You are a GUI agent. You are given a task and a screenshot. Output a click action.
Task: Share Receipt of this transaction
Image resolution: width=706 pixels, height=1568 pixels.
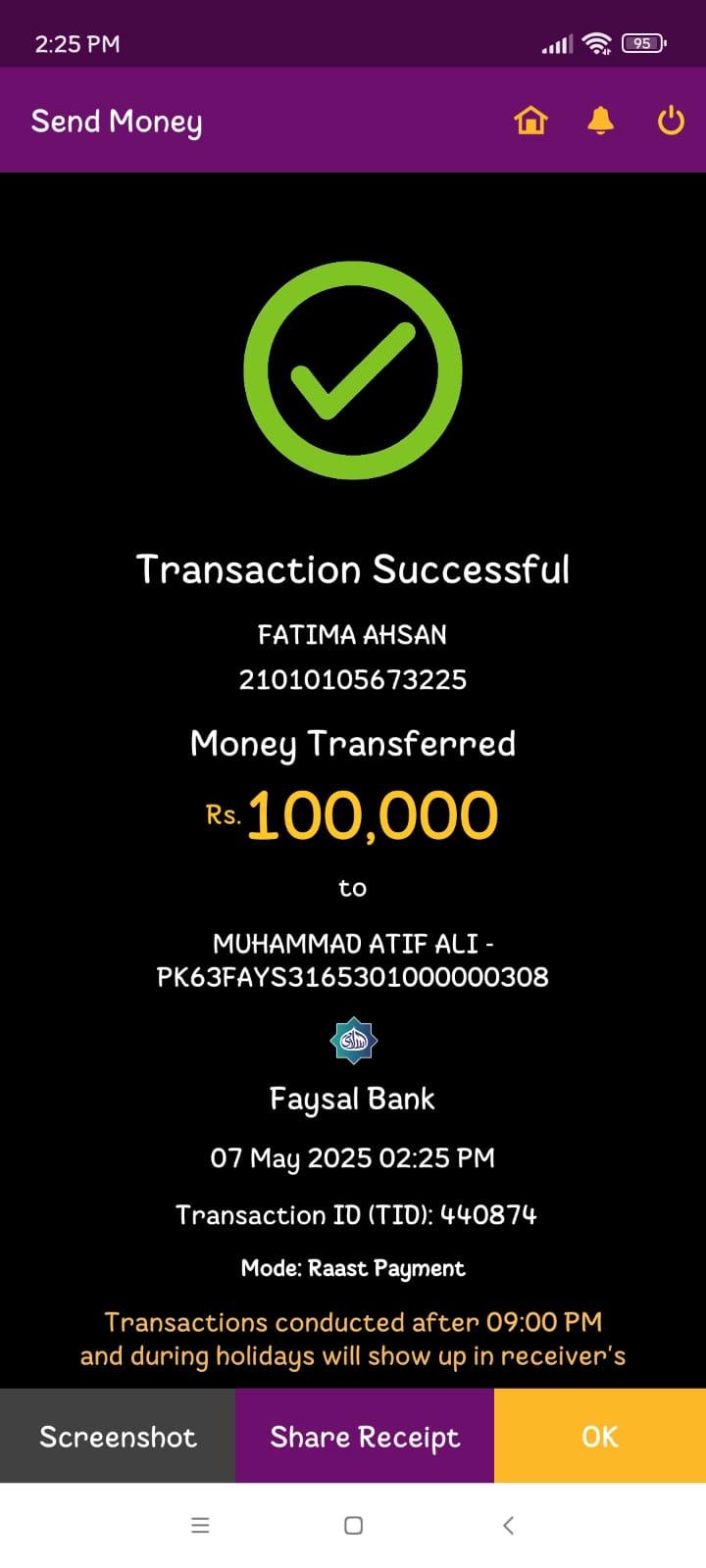coord(365,1436)
